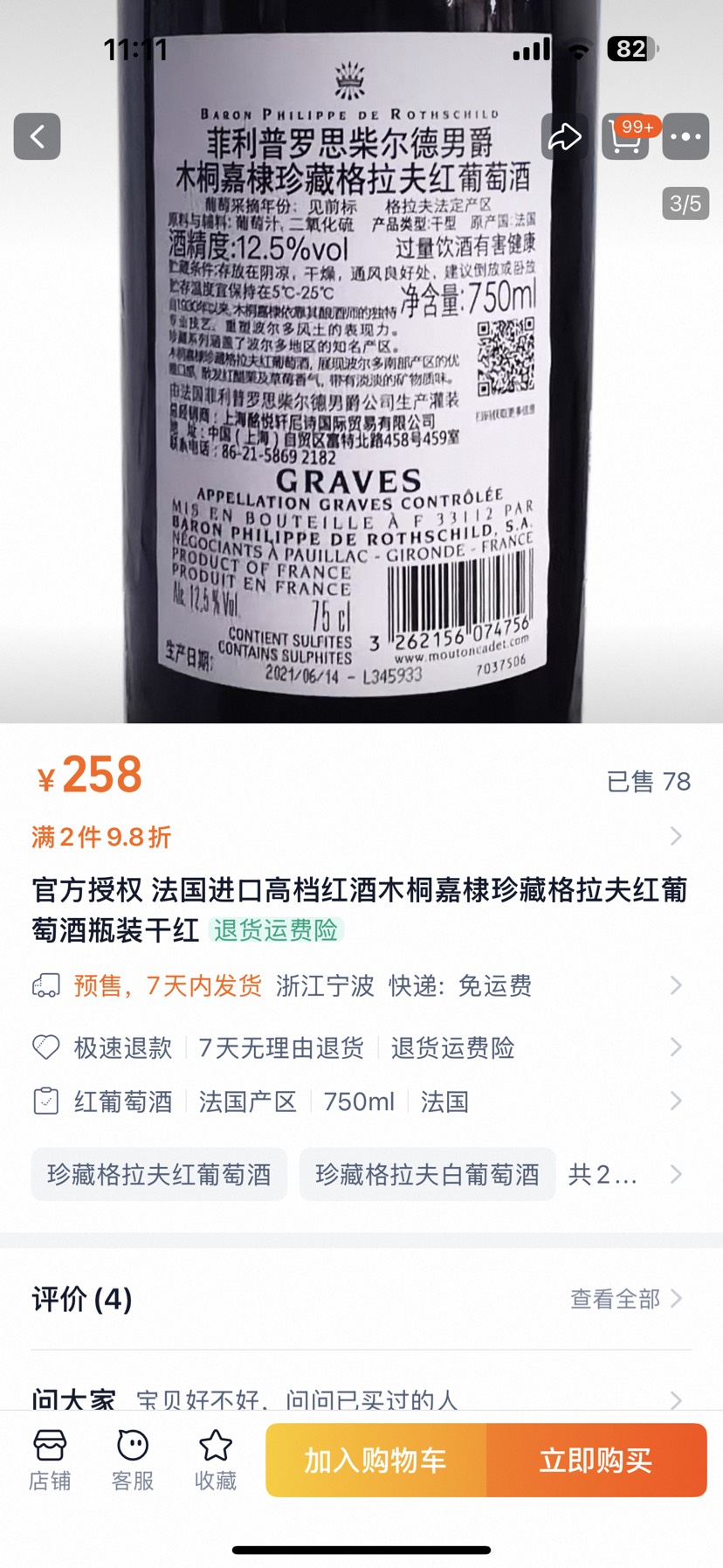The height and width of the screenshot is (1568, 723).
Task: Share this wine product
Action: point(564,136)
